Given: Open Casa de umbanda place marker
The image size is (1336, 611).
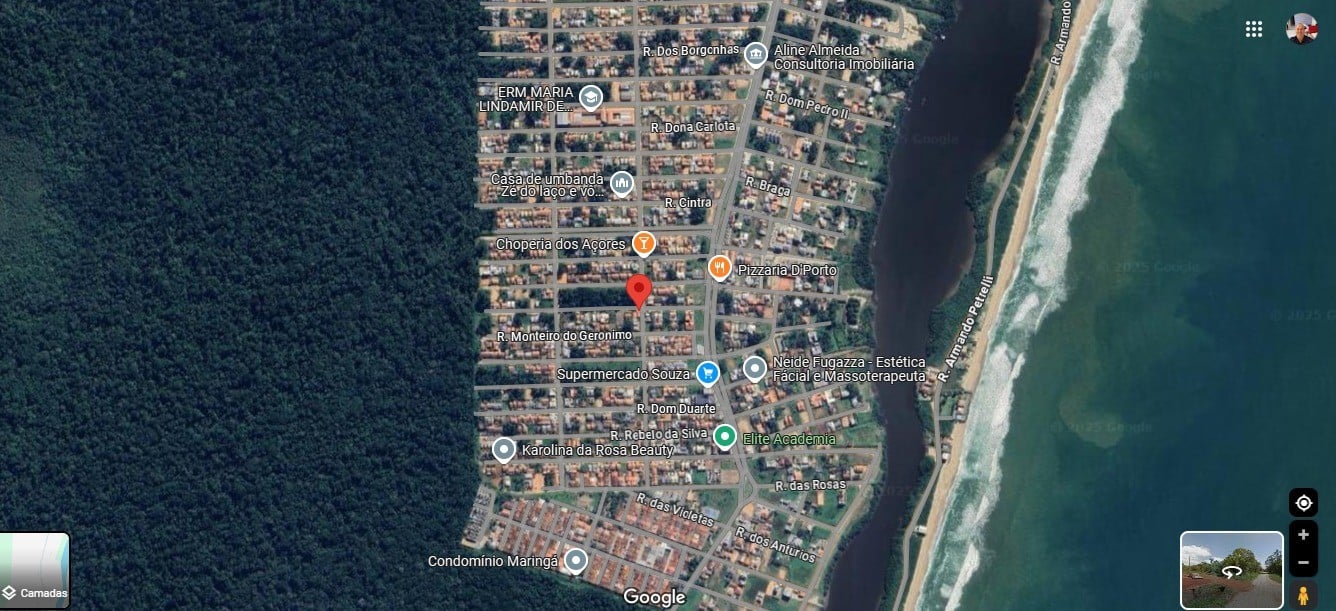Looking at the screenshot, I should tap(621, 184).
